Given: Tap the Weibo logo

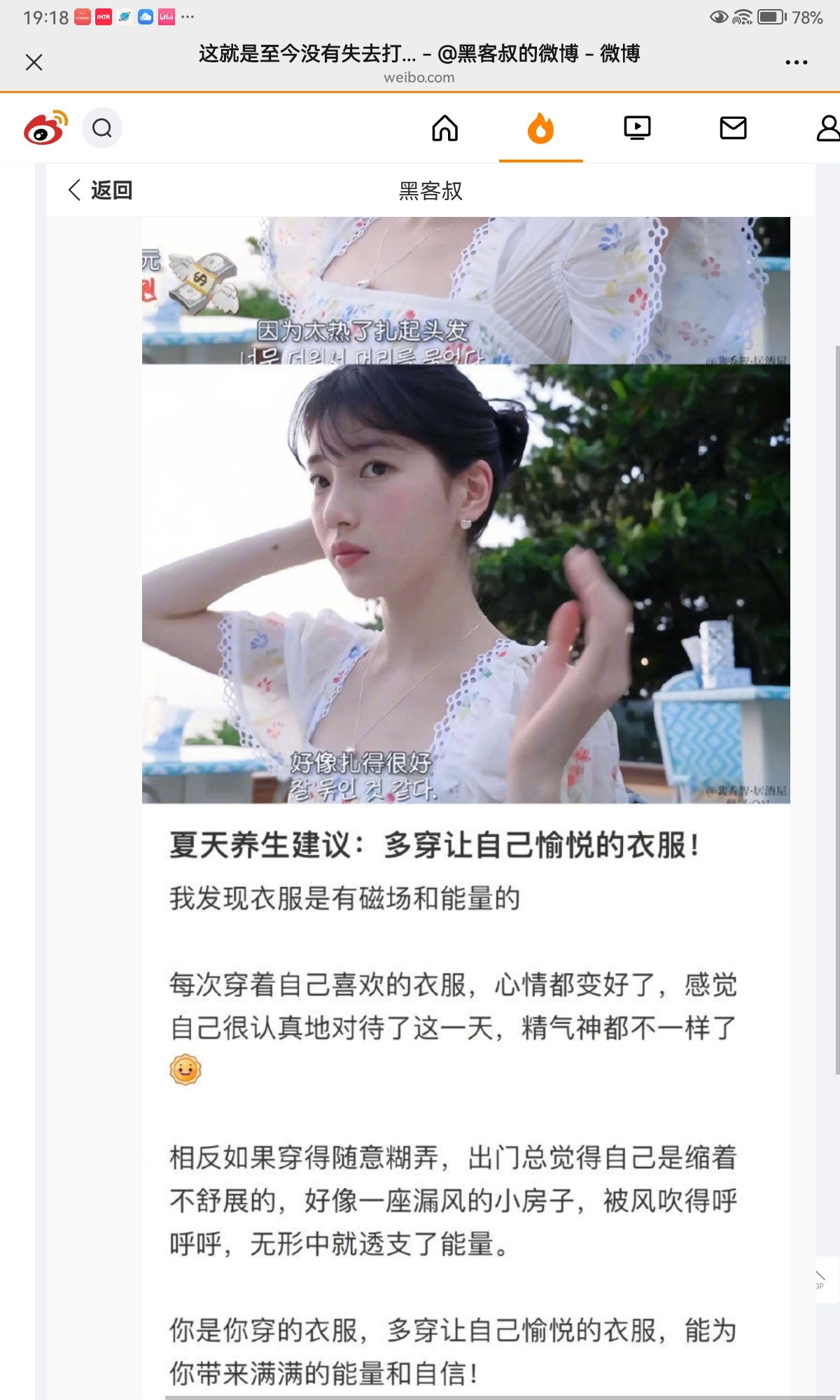Looking at the screenshot, I should [x=46, y=128].
